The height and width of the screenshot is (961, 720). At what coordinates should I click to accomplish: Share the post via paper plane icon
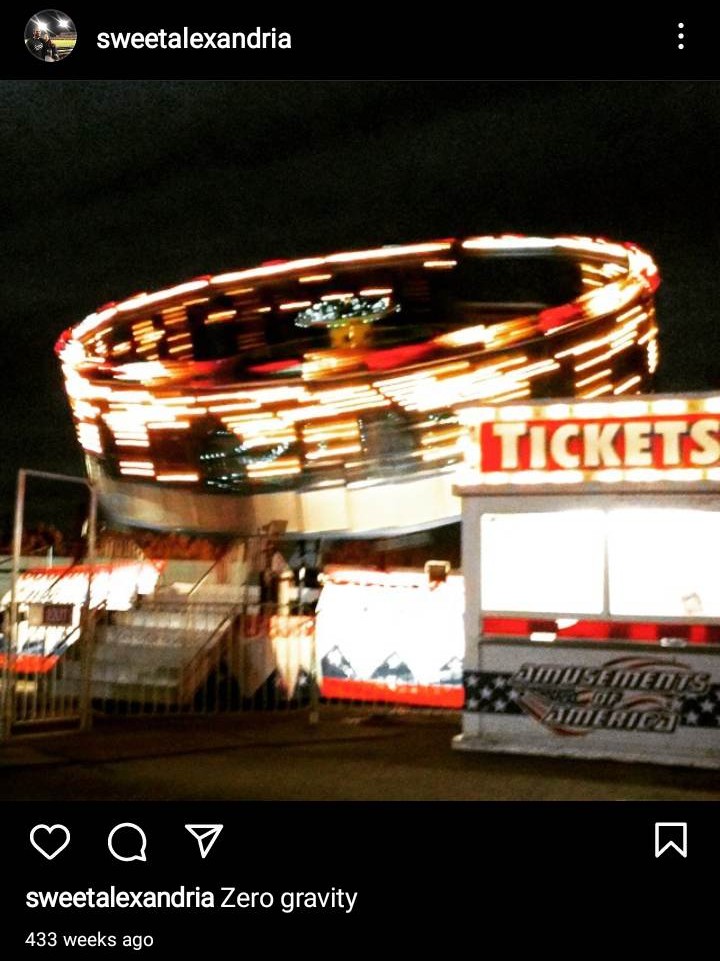coord(204,840)
